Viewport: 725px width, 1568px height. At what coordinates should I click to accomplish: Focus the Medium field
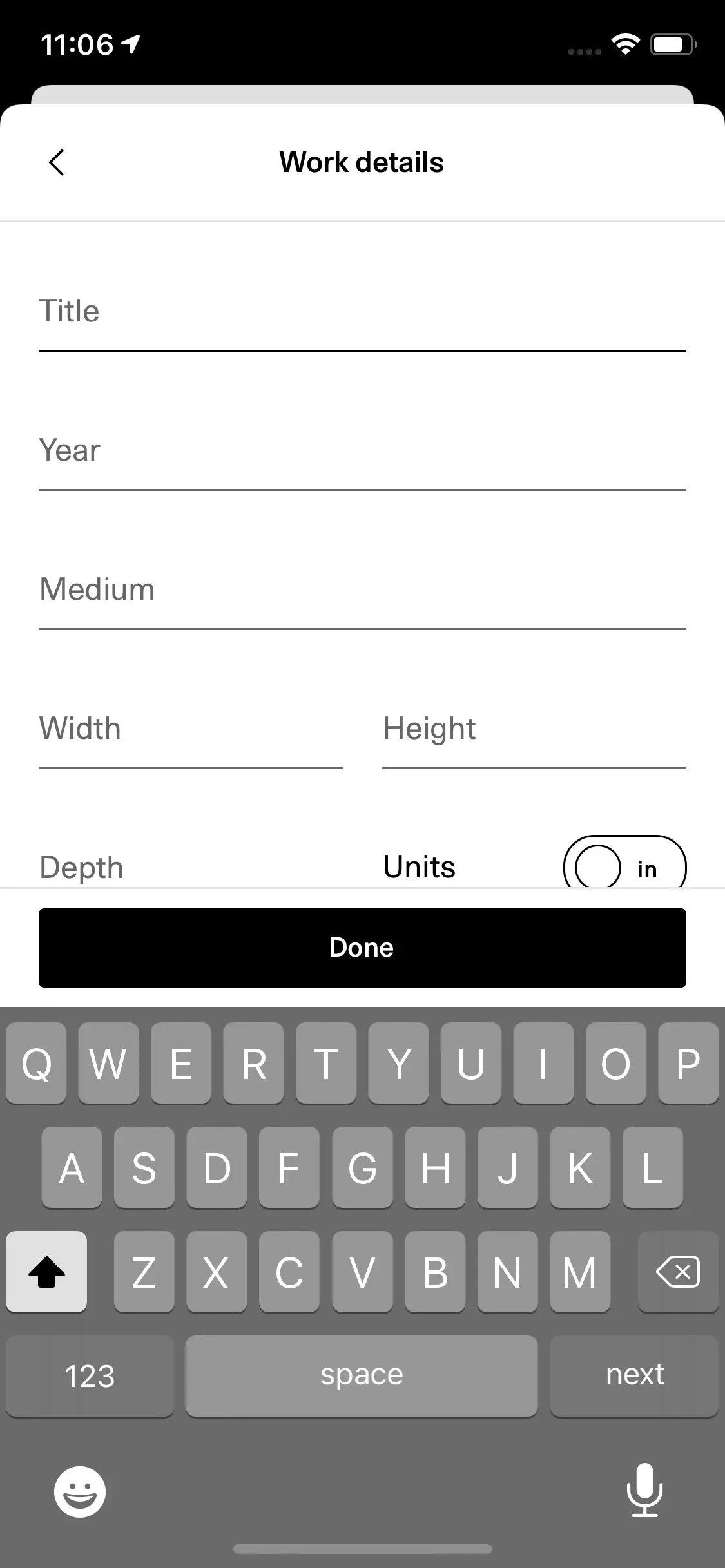362,589
